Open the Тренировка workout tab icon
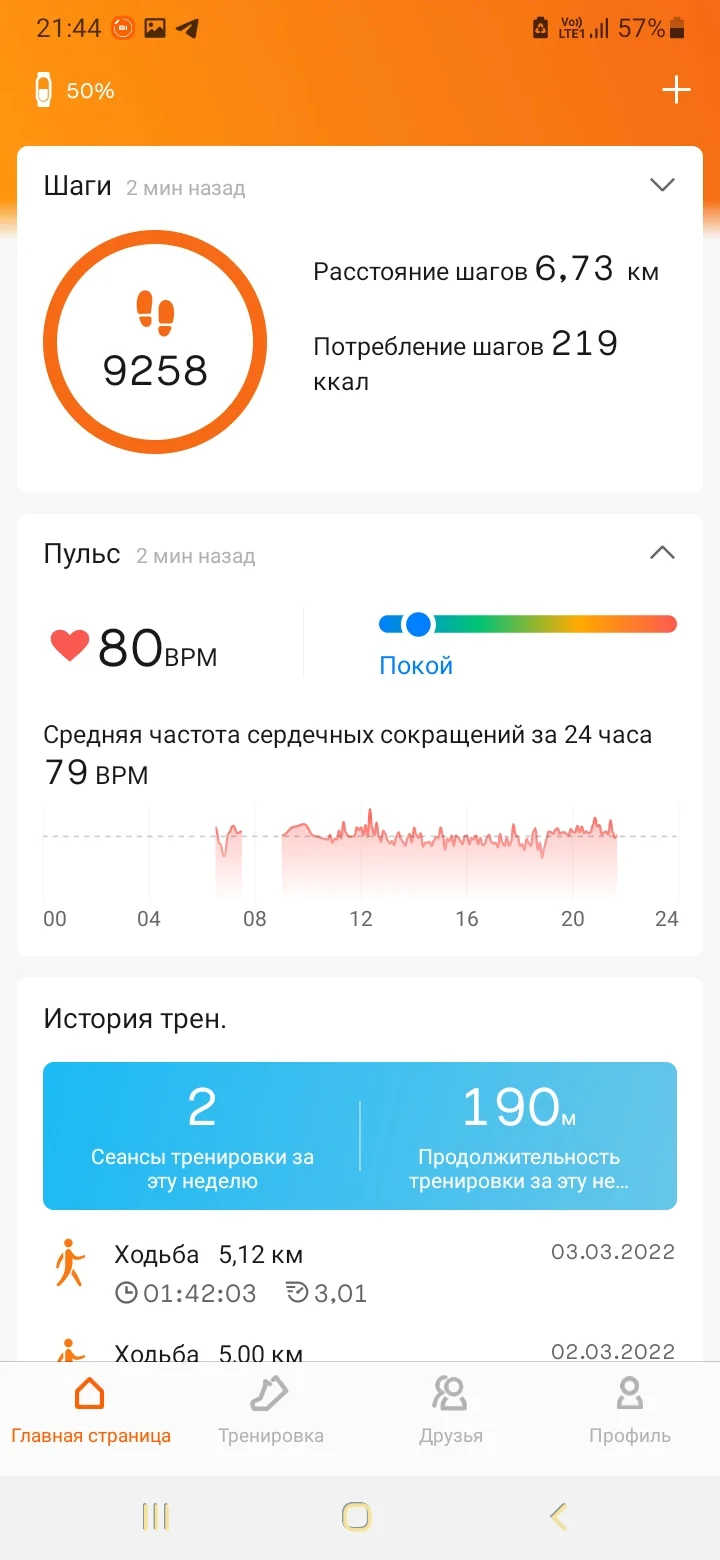This screenshot has height=1560, width=720. 269,1390
